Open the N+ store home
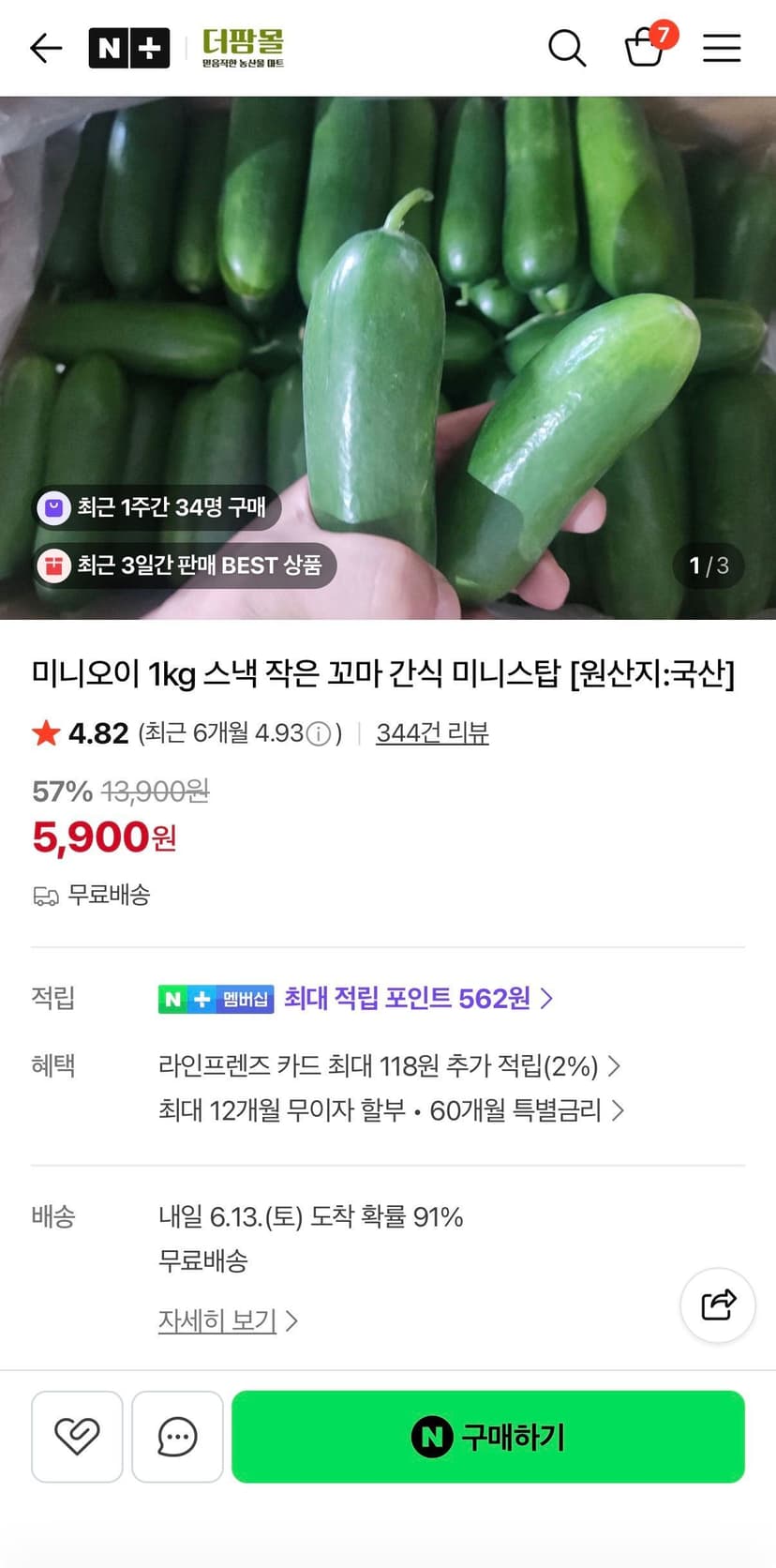Screen dimensions: 776x1568 [x=129, y=48]
